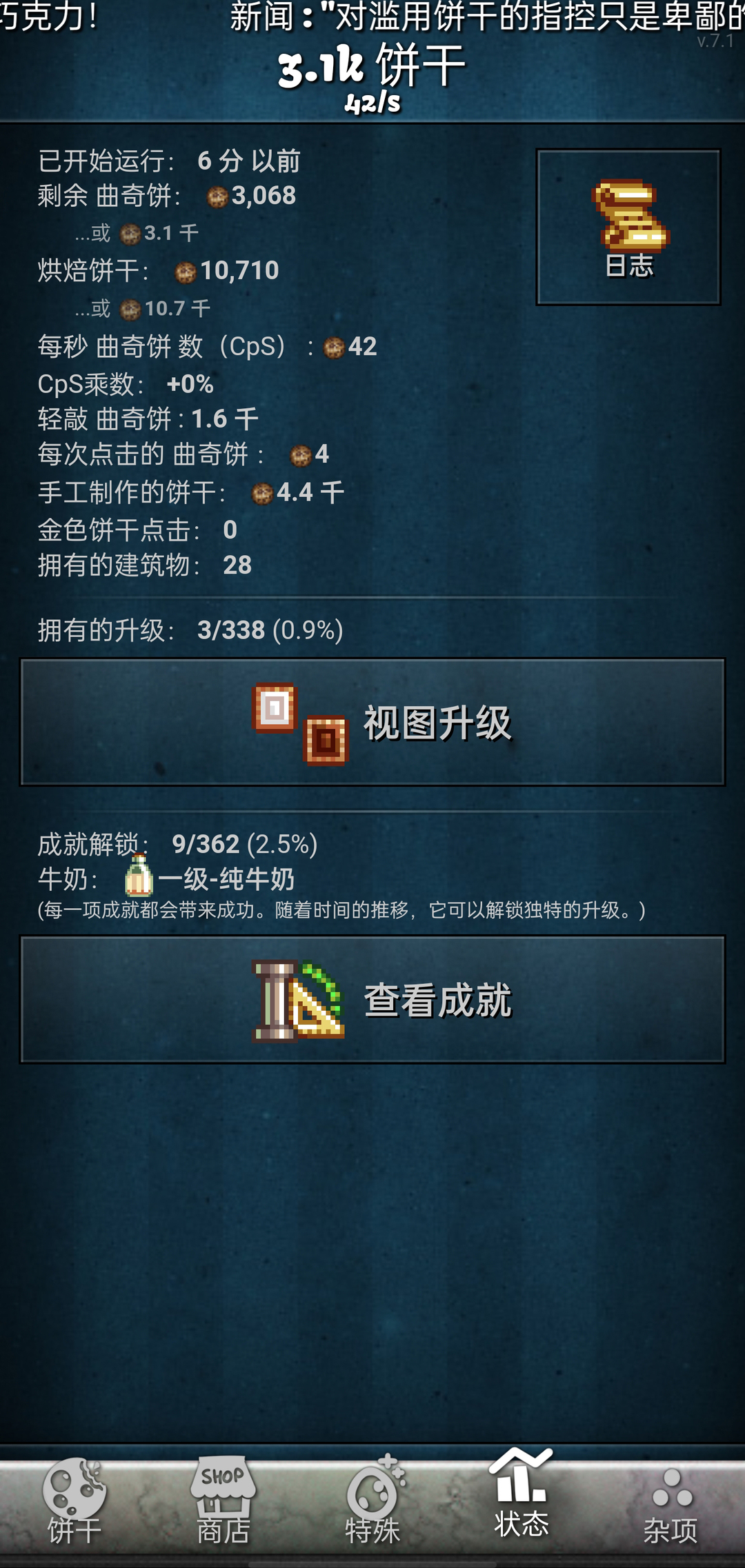745x1568 pixels.
Task: Open 查看成就 achievements list
Action: point(372,999)
